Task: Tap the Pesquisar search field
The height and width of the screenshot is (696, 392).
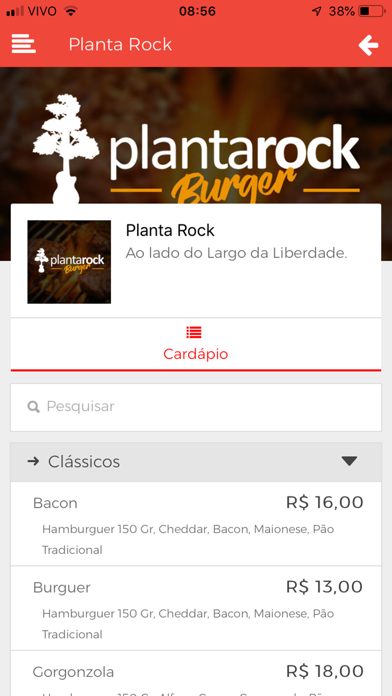Action: coord(196,407)
